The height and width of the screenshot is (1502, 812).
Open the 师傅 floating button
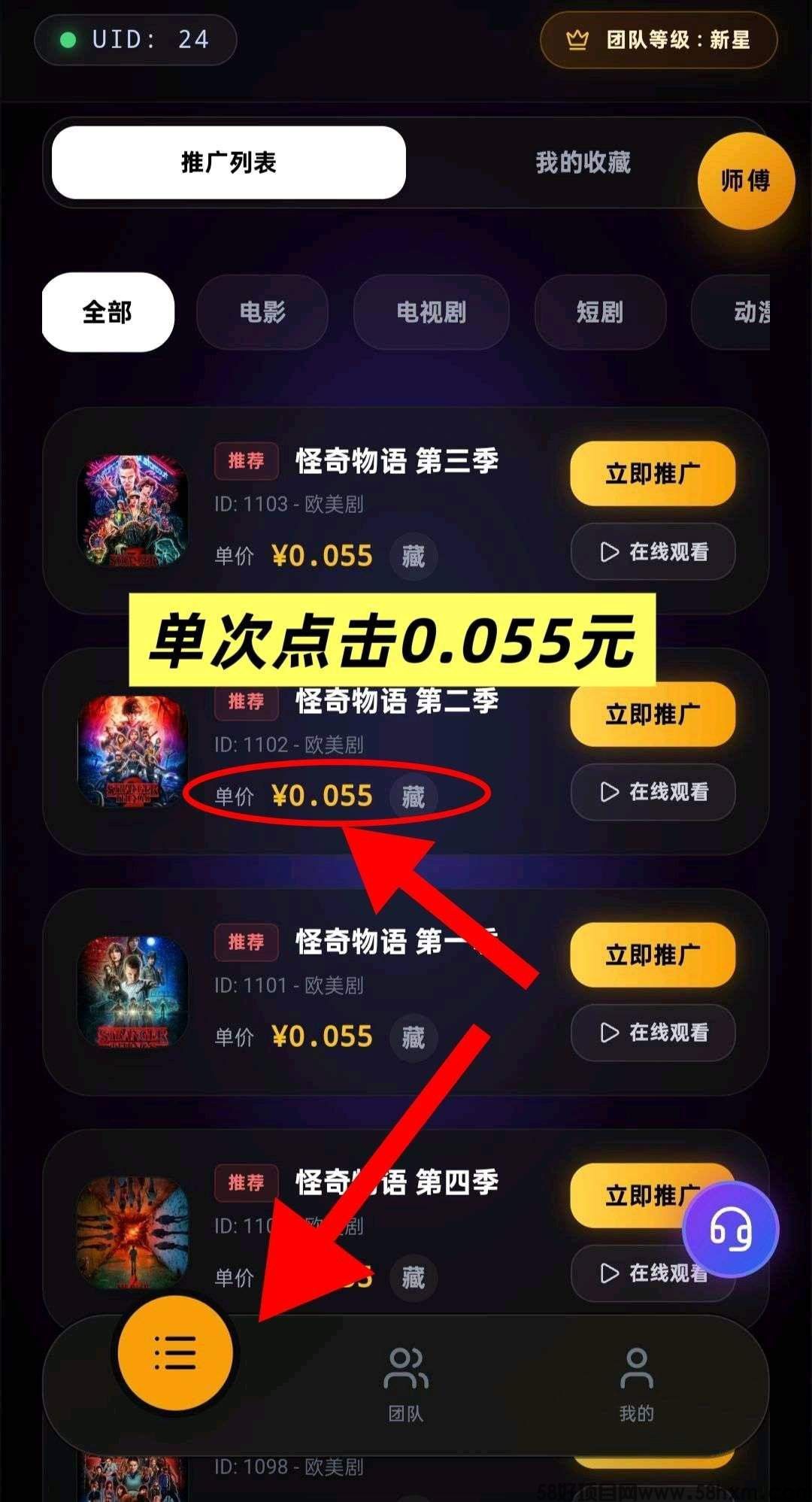(745, 181)
